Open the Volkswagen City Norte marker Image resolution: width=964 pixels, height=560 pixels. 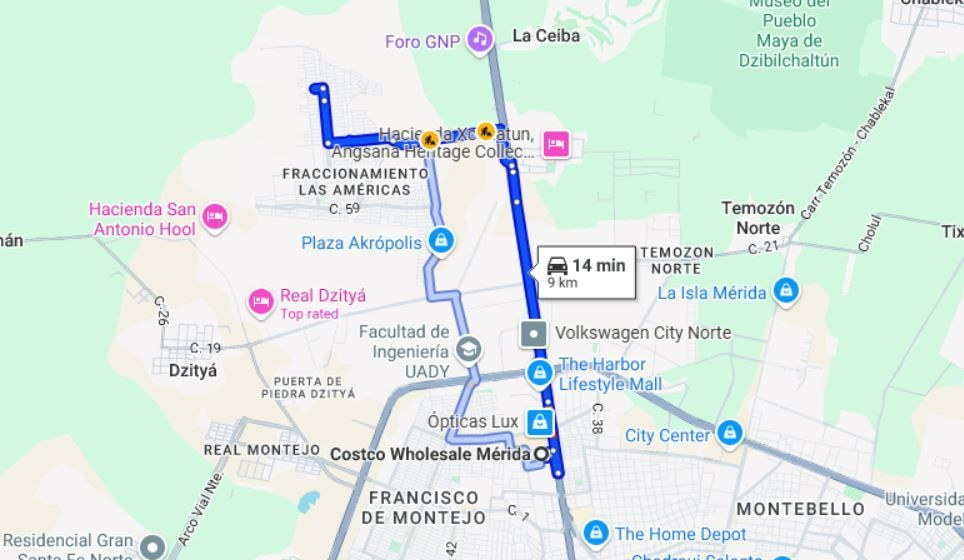click(533, 334)
